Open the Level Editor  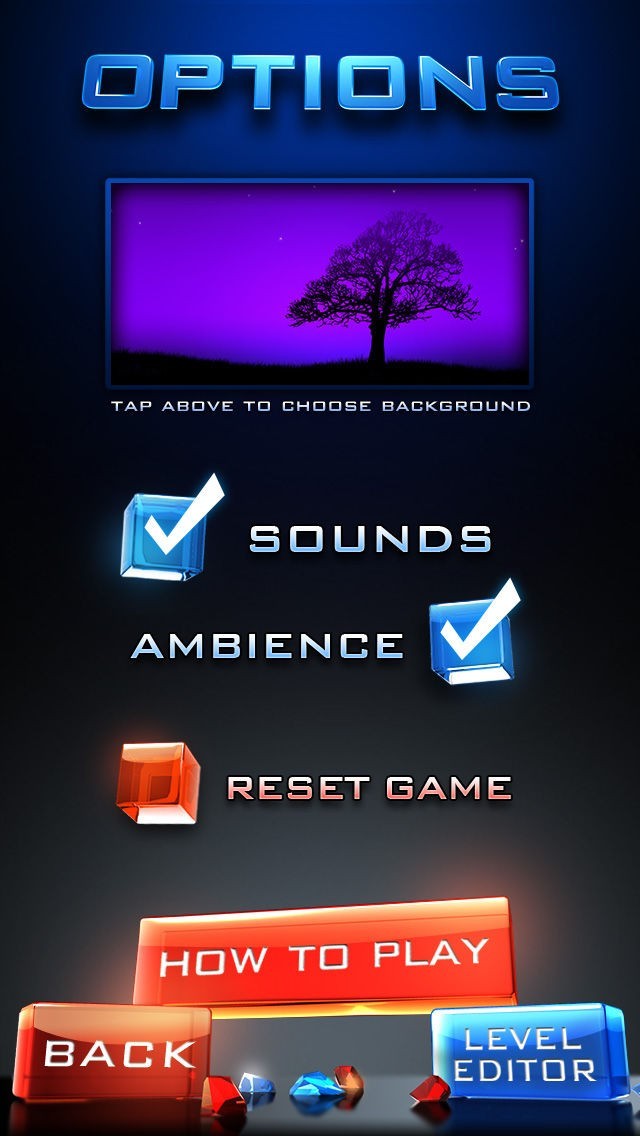[x=526, y=1053]
